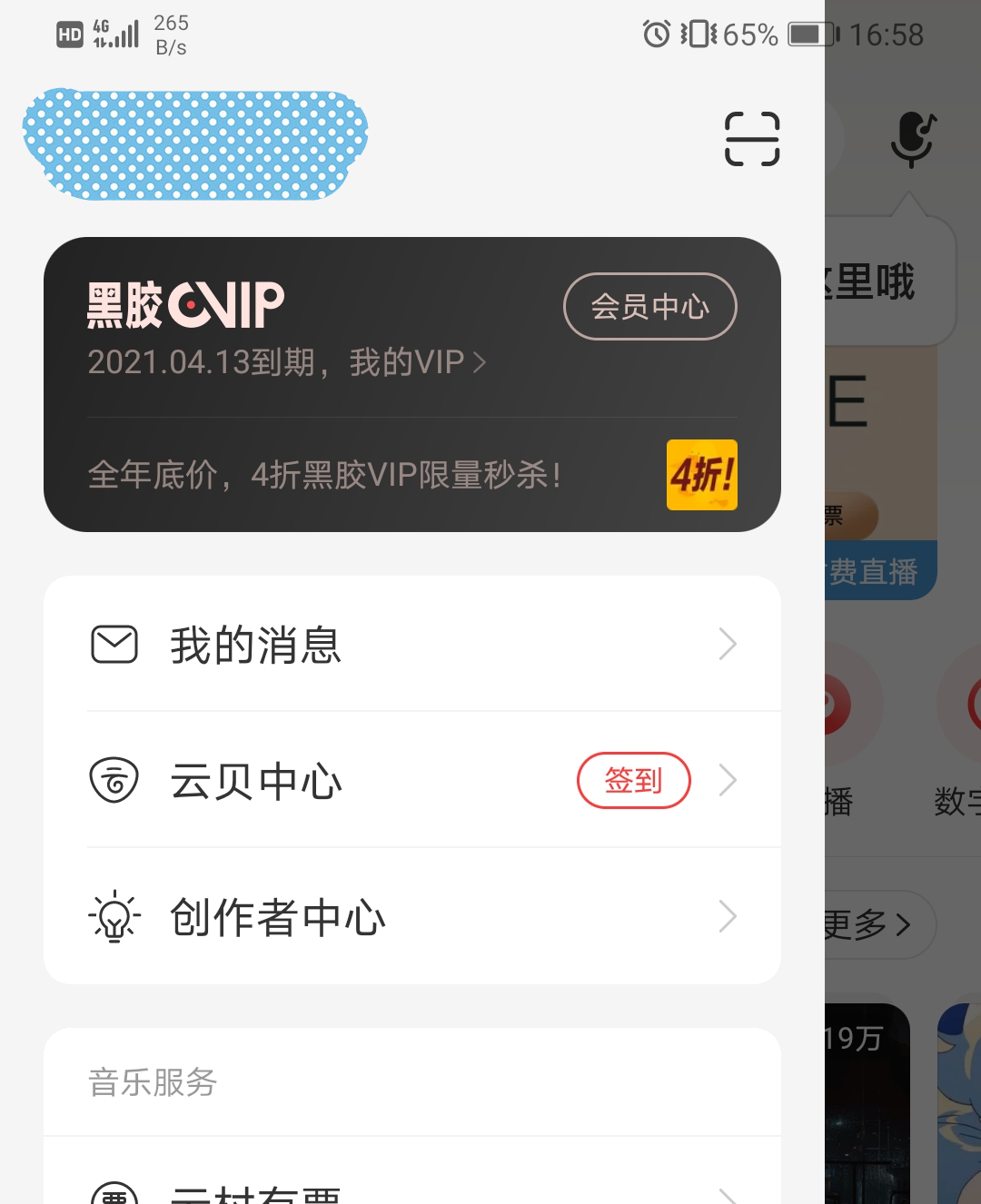
Task: Open the QR code scanner icon
Action: pyautogui.click(x=752, y=140)
